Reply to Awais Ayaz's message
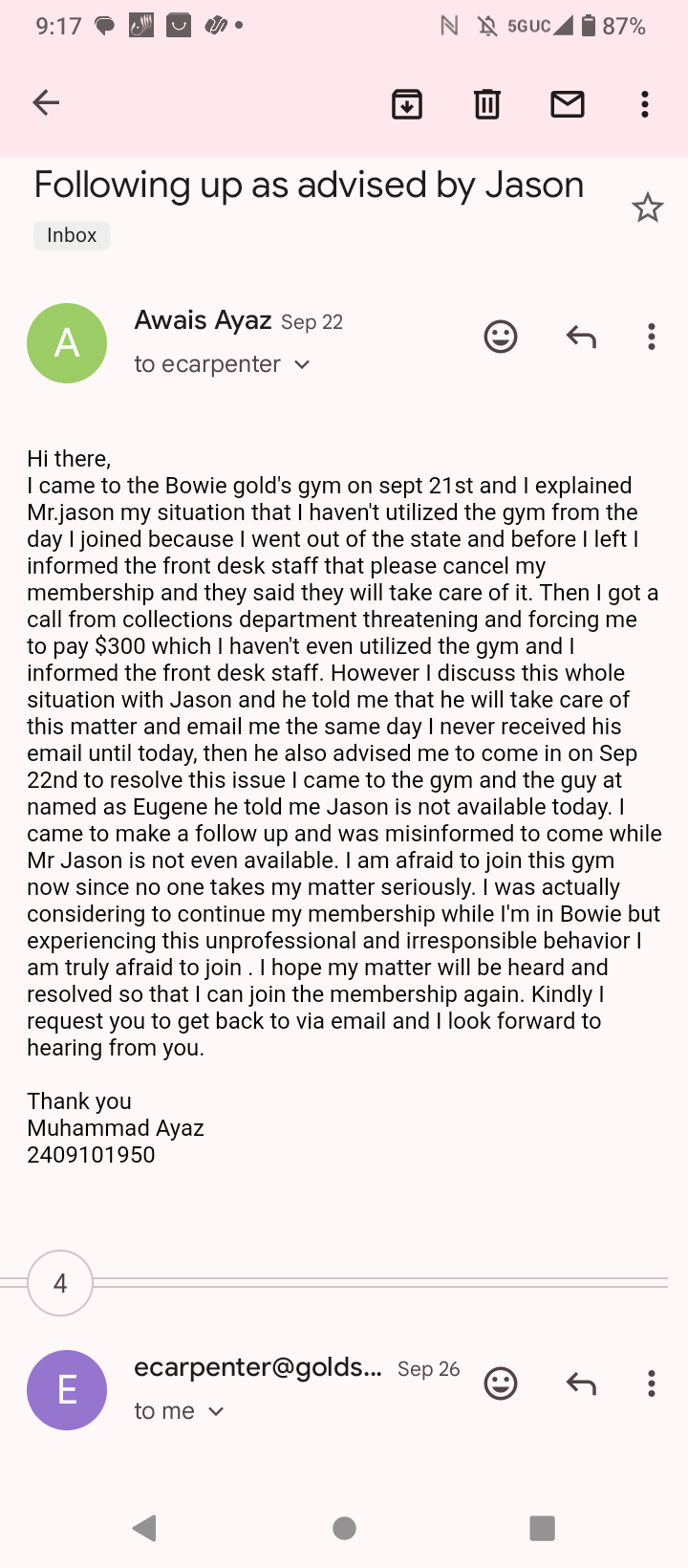Screen dimensions: 688x1568 pos(580,336)
